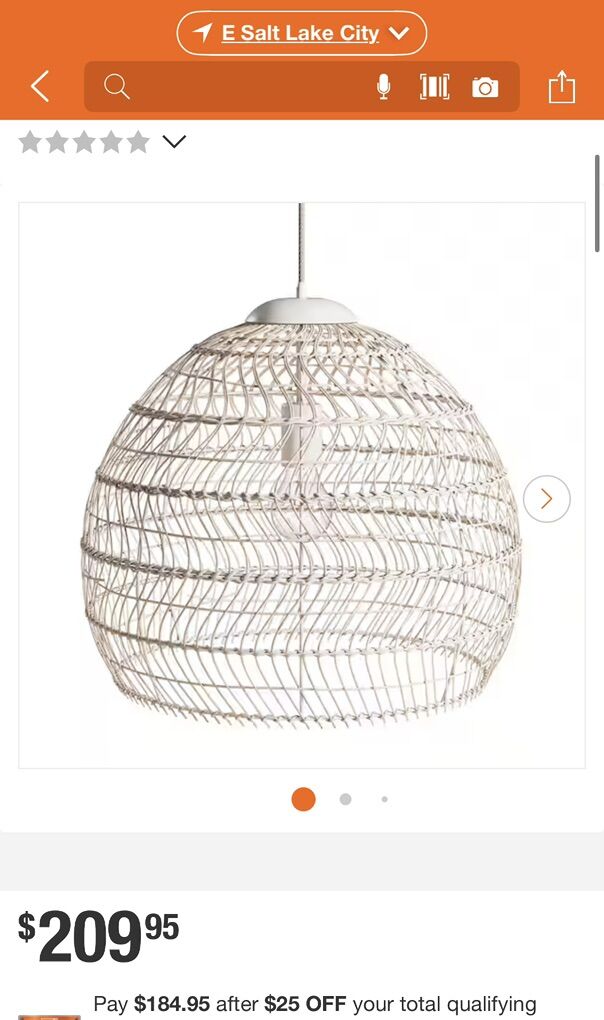Expand the star ratings dropdown
Image resolution: width=604 pixels, height=1020 pixels.
(x=174, y=142)
